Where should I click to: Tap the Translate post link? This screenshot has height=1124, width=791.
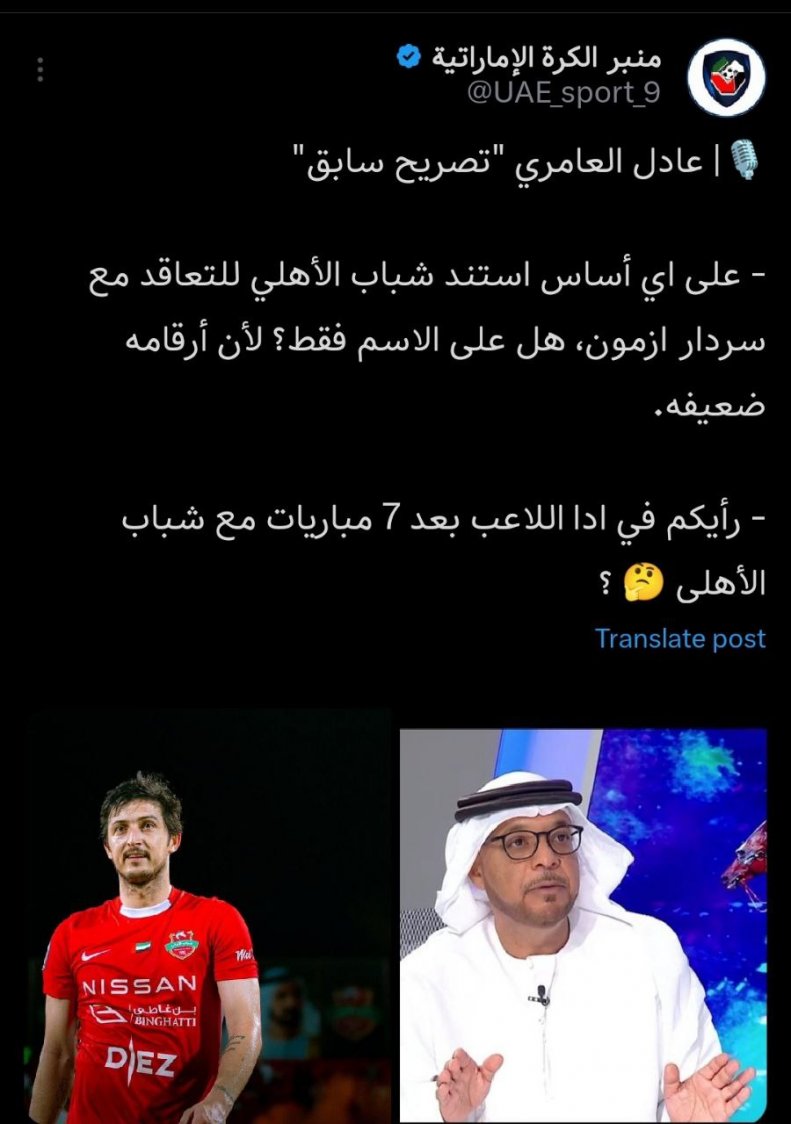680,638
